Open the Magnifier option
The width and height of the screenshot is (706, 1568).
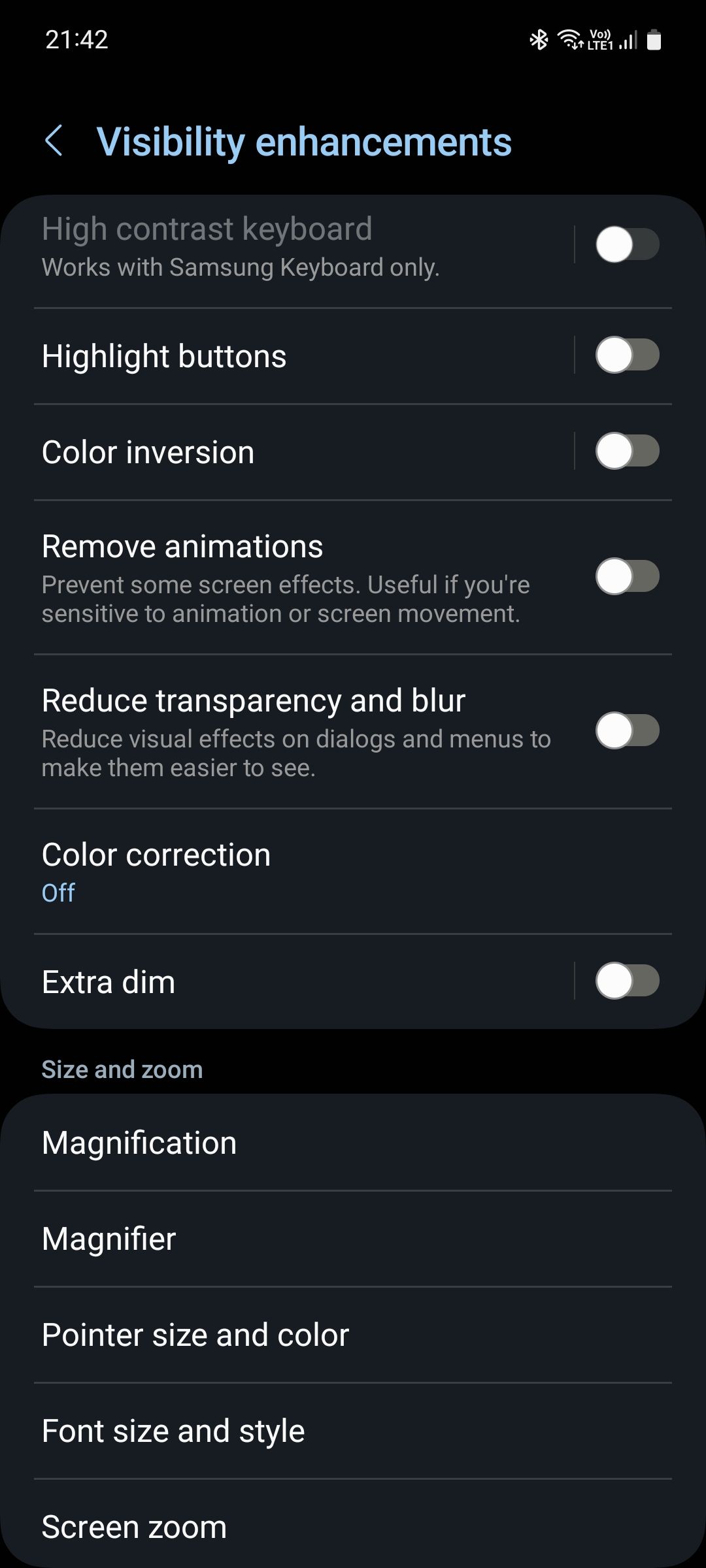coord(109,1238)
